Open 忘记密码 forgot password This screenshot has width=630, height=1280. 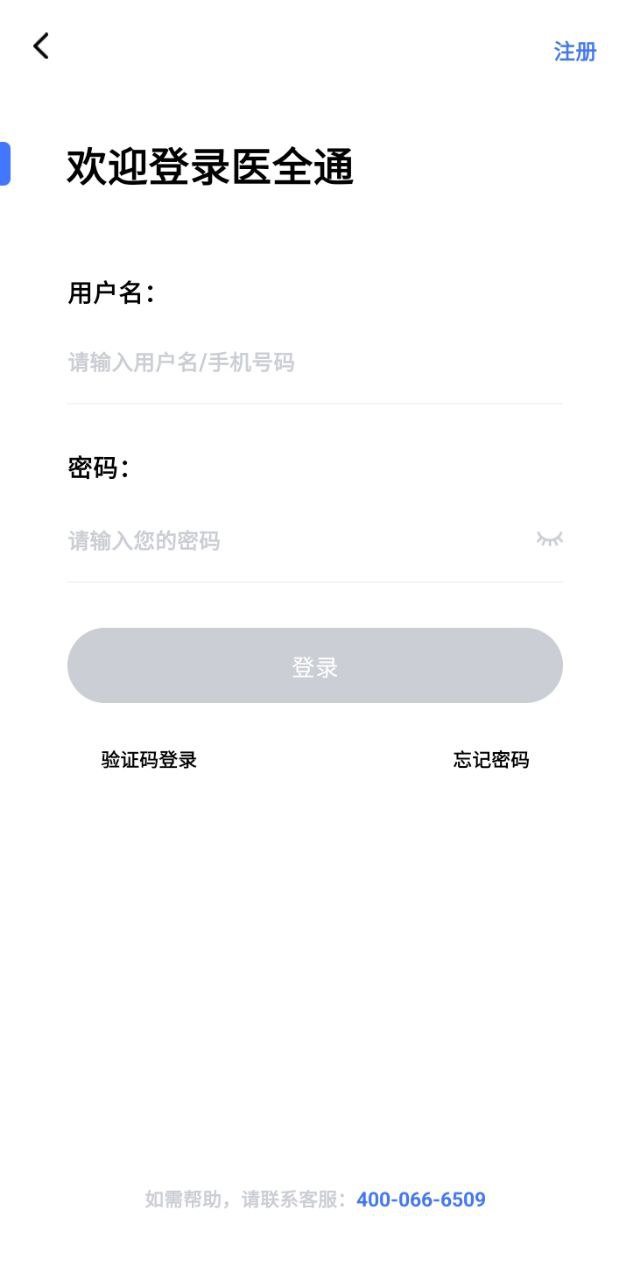491,760
